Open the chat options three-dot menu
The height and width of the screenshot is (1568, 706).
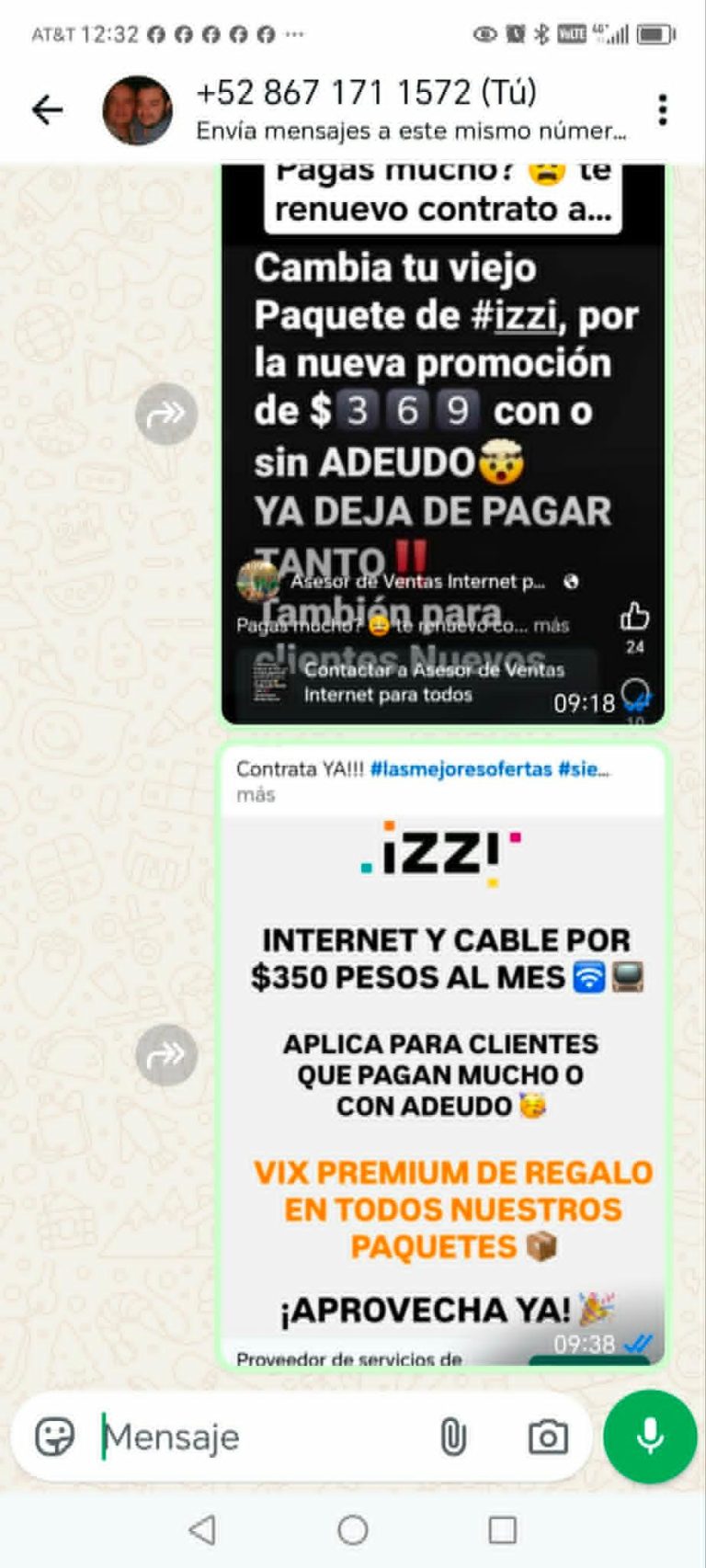coord(661,108)
